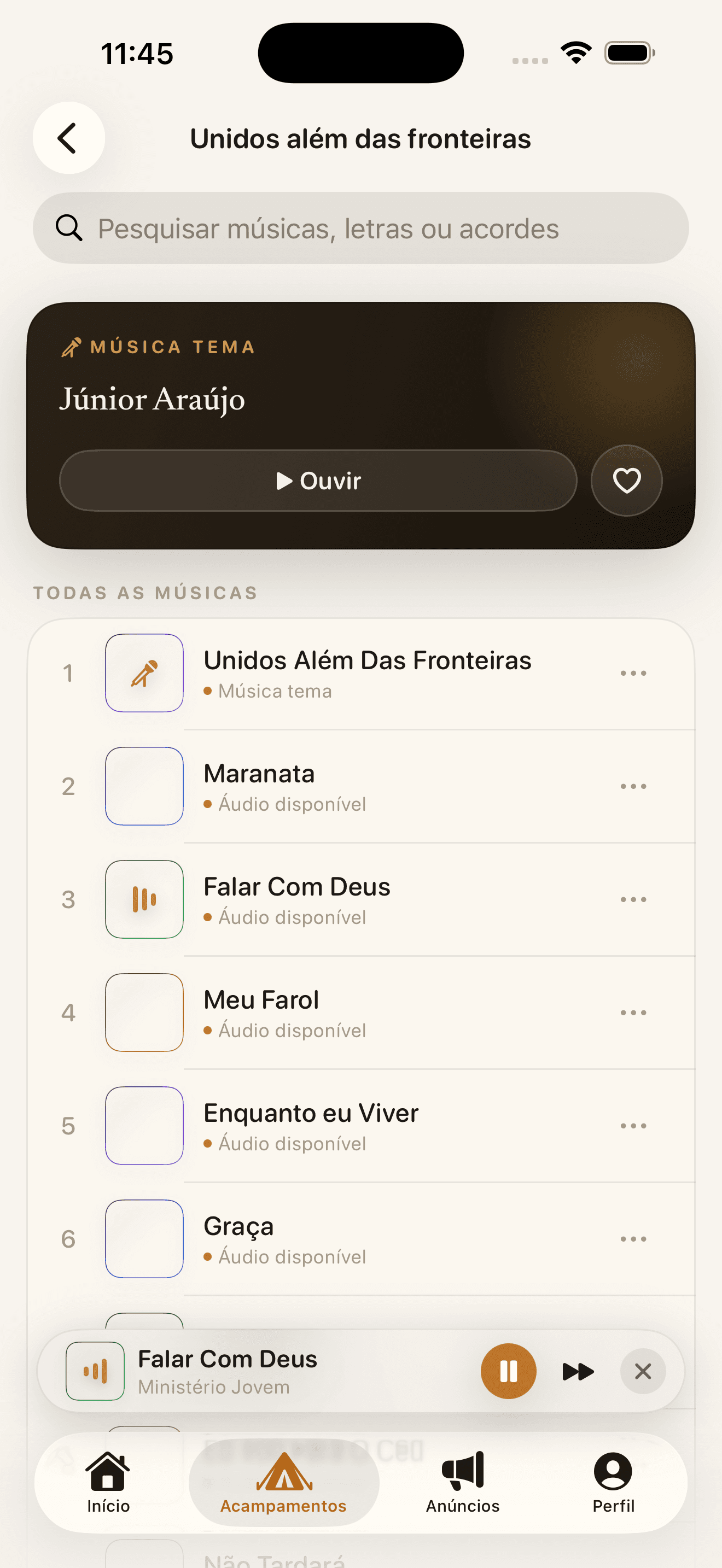Open more options for Meu Farol

pos(633,1013)
